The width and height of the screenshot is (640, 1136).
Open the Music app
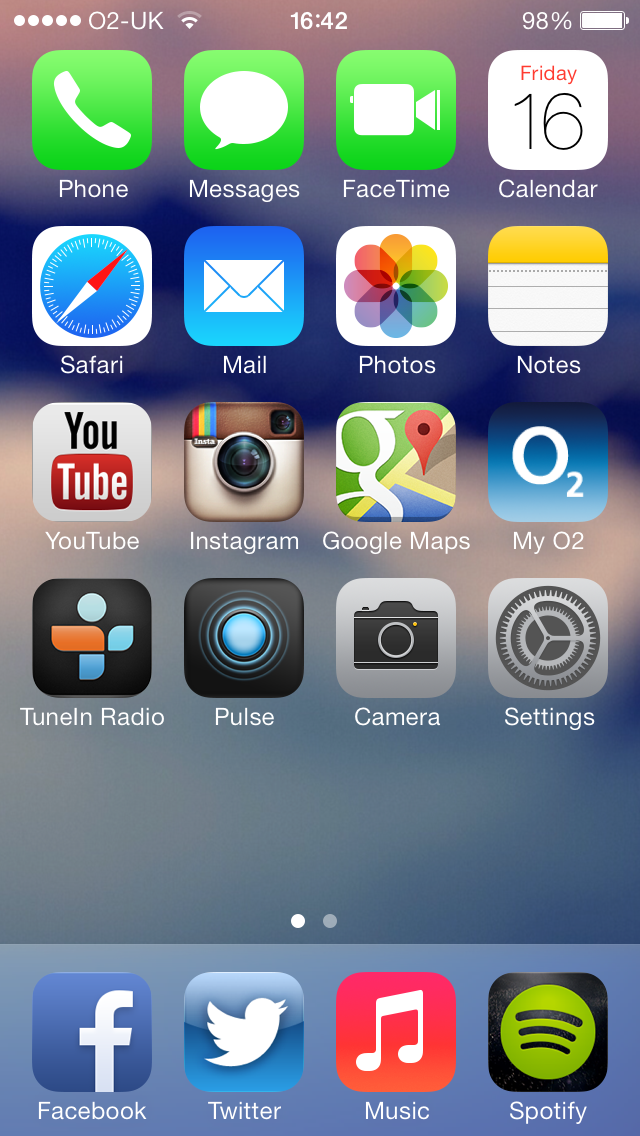pyautogui.click(x=396, y=1032)
